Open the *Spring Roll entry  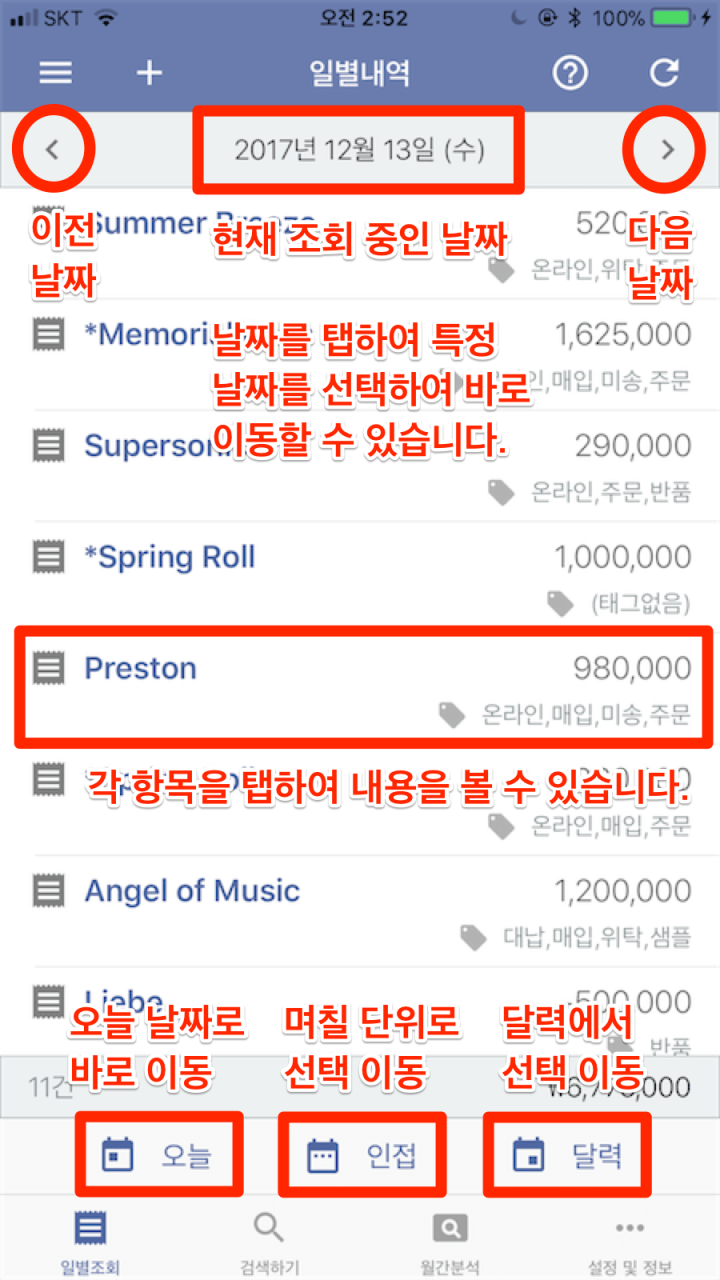360,576
